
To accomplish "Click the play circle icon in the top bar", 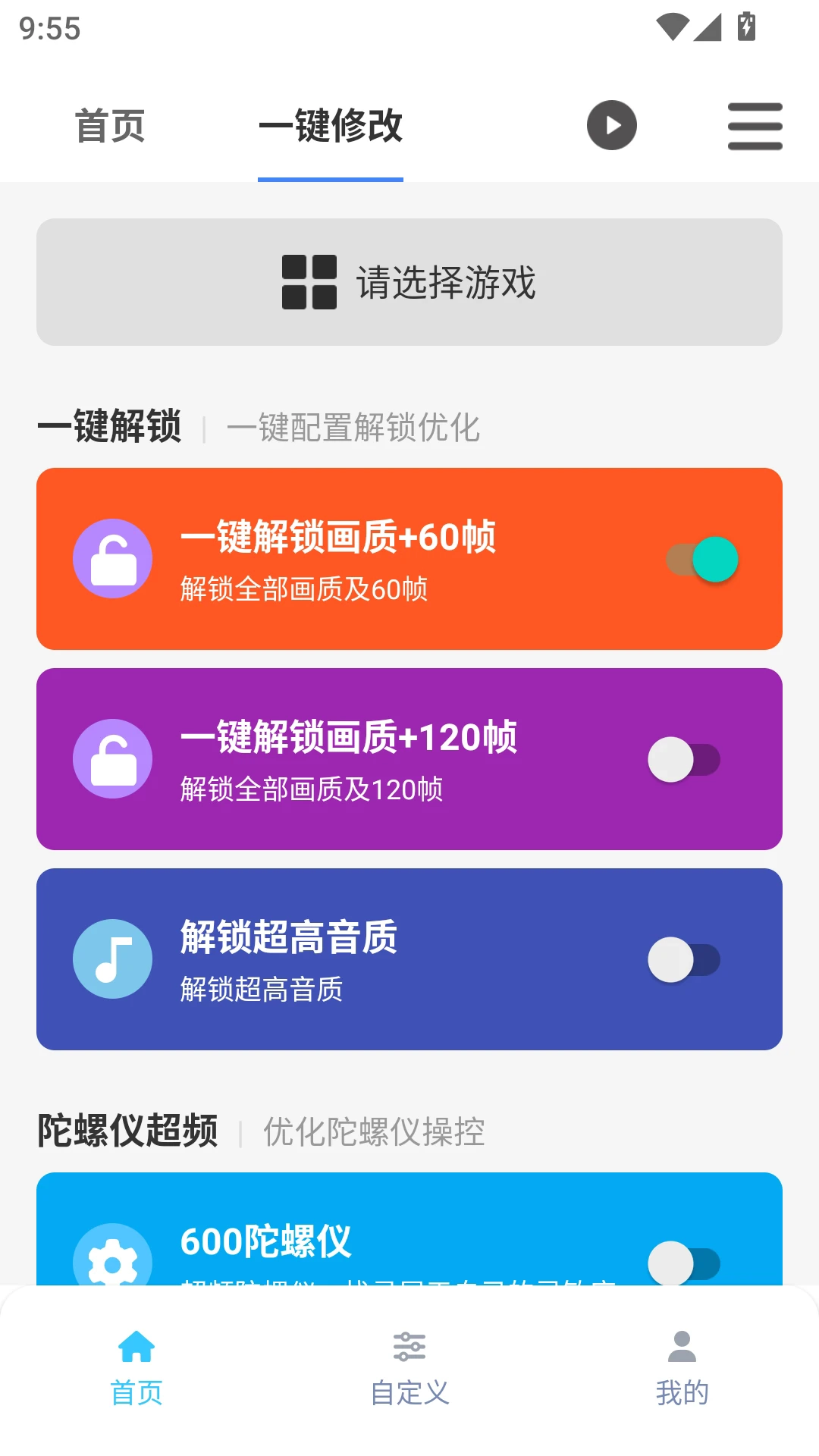I will click(612, 124).
